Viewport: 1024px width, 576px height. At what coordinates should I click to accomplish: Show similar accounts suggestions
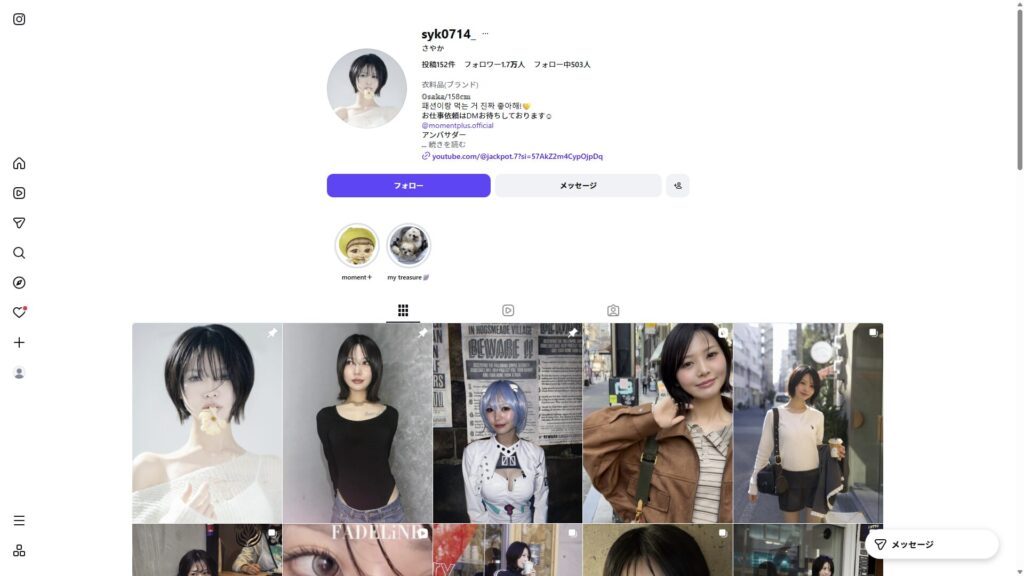pos(677,186)
